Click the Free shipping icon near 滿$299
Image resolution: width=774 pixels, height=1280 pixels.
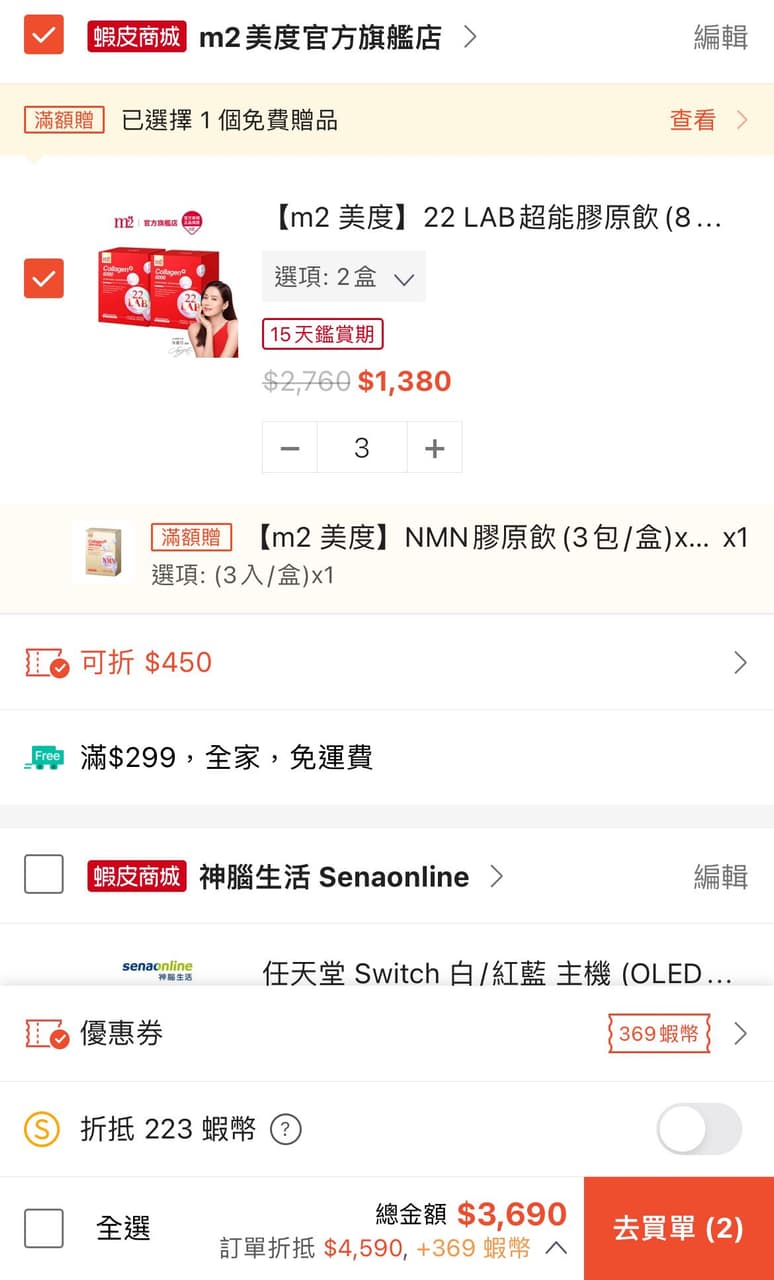(42, 757)
